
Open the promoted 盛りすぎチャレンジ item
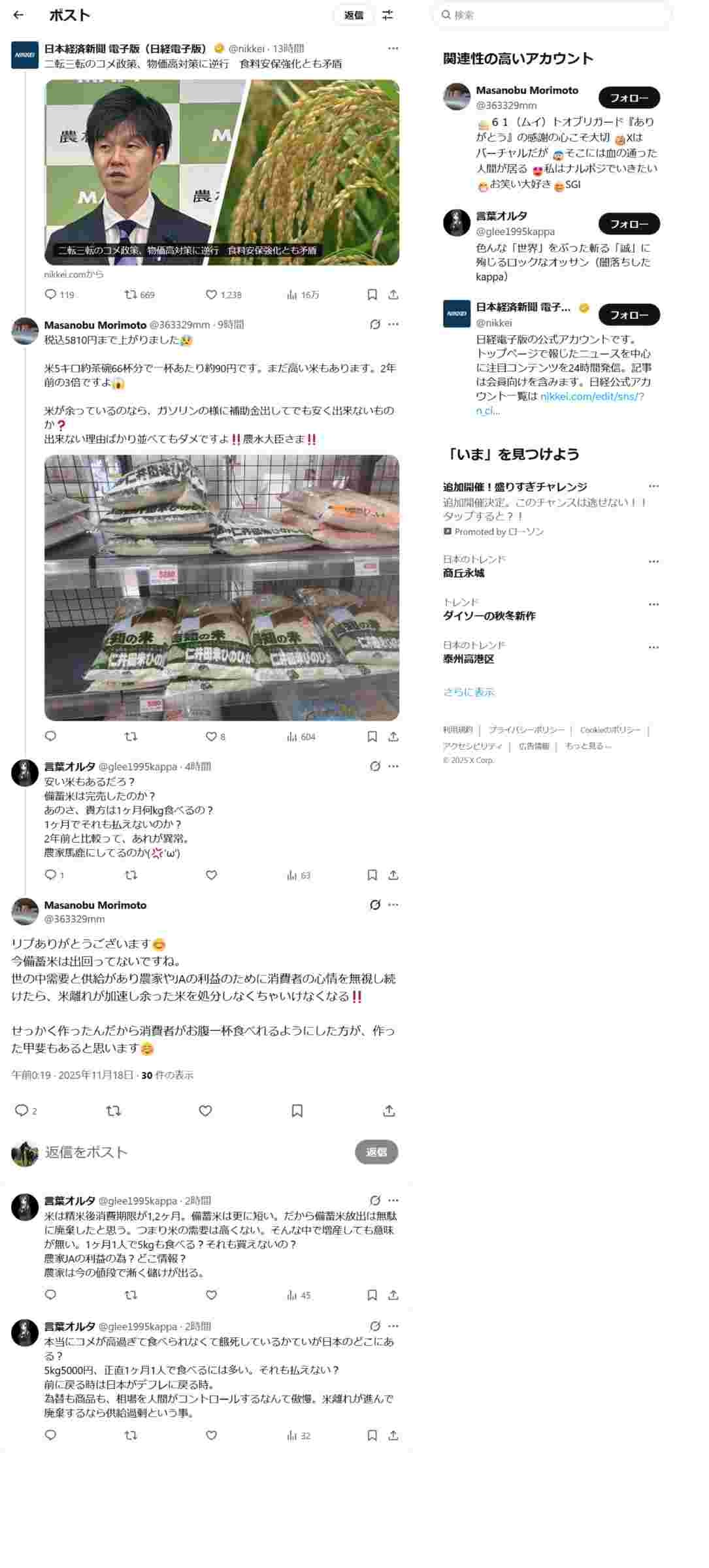click(x=515, y=487)
